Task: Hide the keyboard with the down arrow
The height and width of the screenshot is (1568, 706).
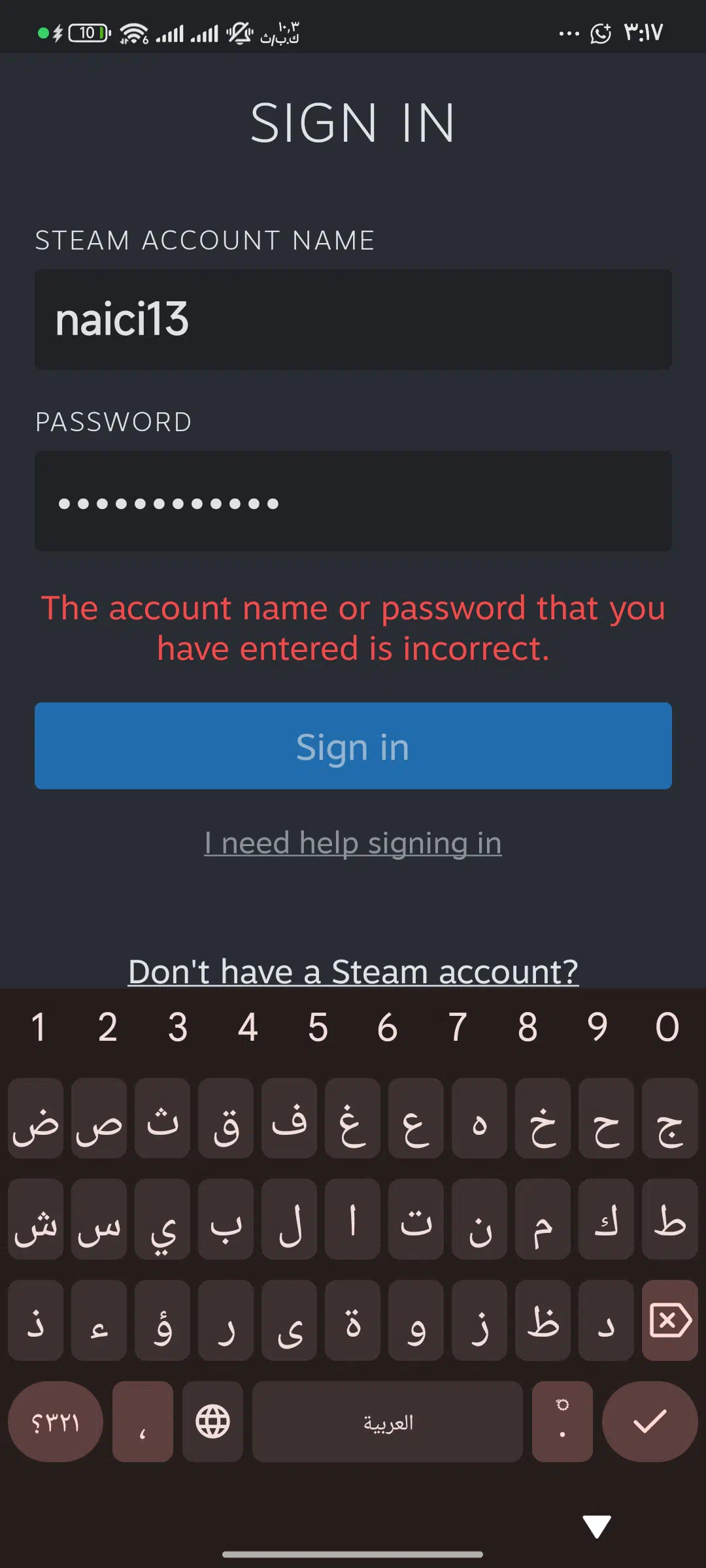Action: pyautogui.click(x=597, y=1527)
